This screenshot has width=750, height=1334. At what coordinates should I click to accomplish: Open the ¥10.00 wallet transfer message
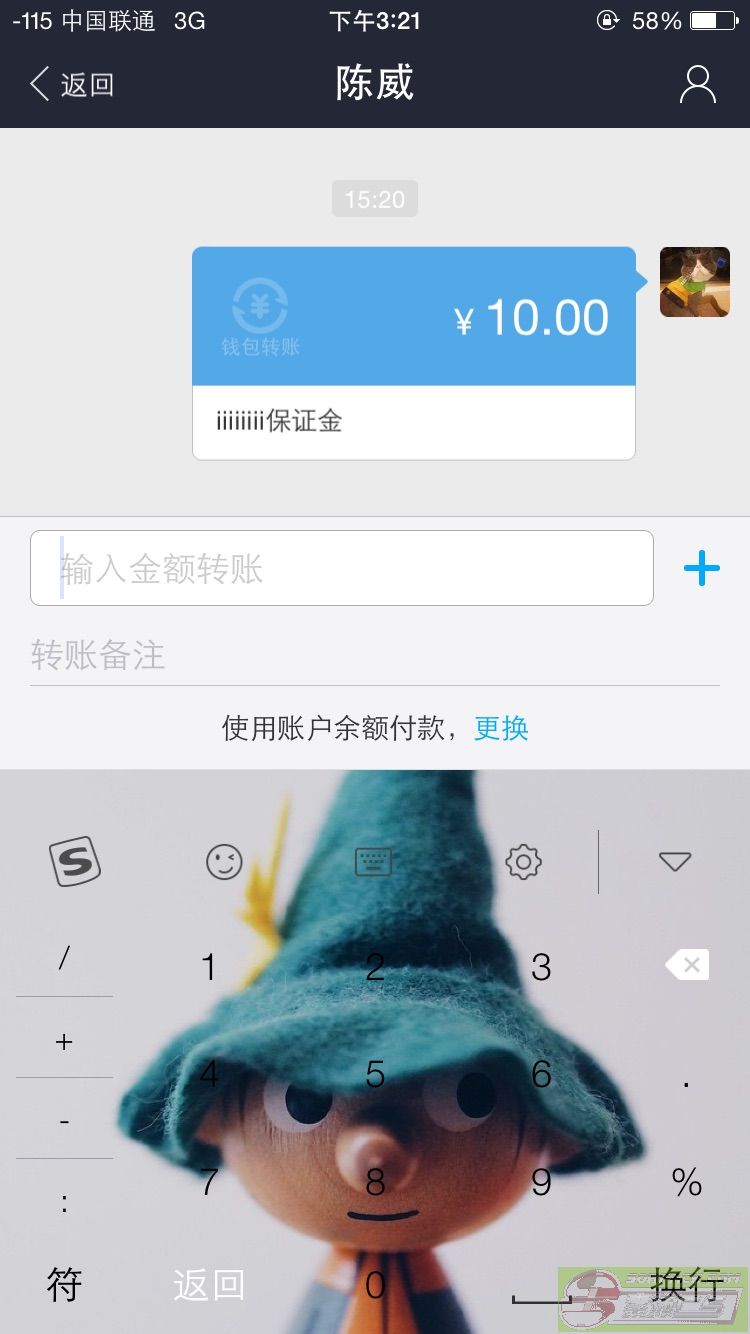[x=414, y=352]
